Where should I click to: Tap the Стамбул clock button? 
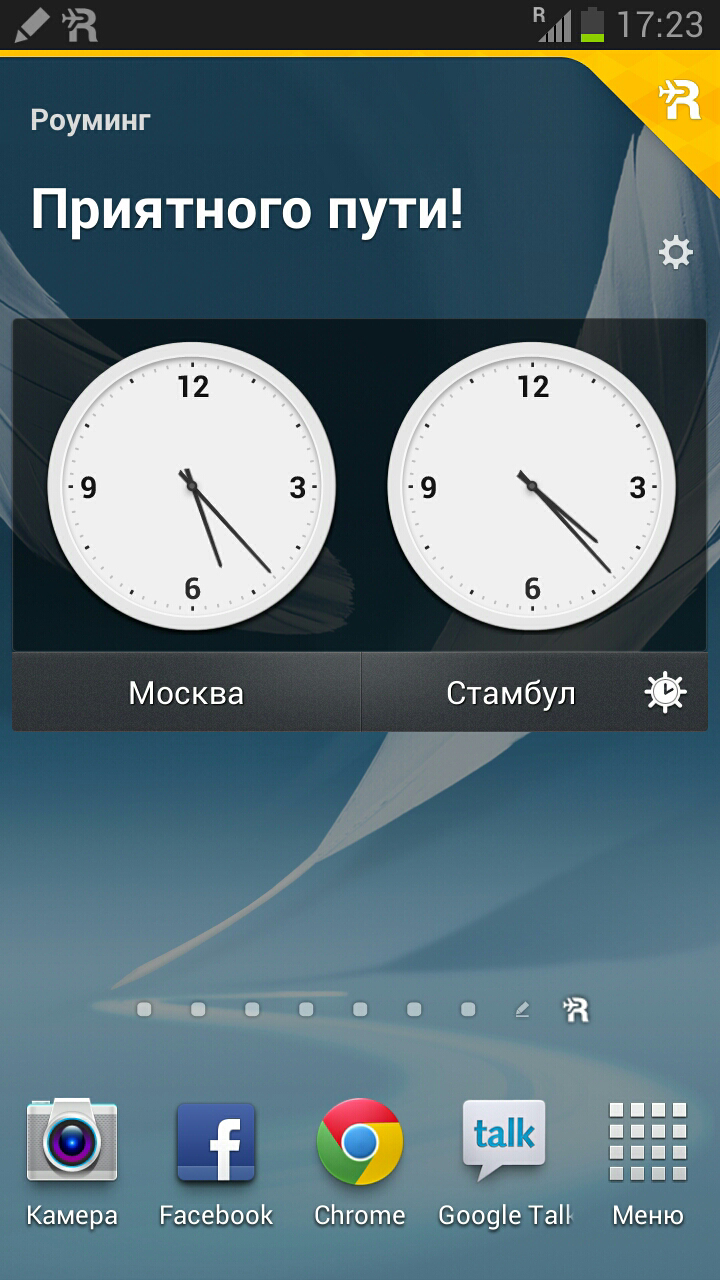click(534, 692)
